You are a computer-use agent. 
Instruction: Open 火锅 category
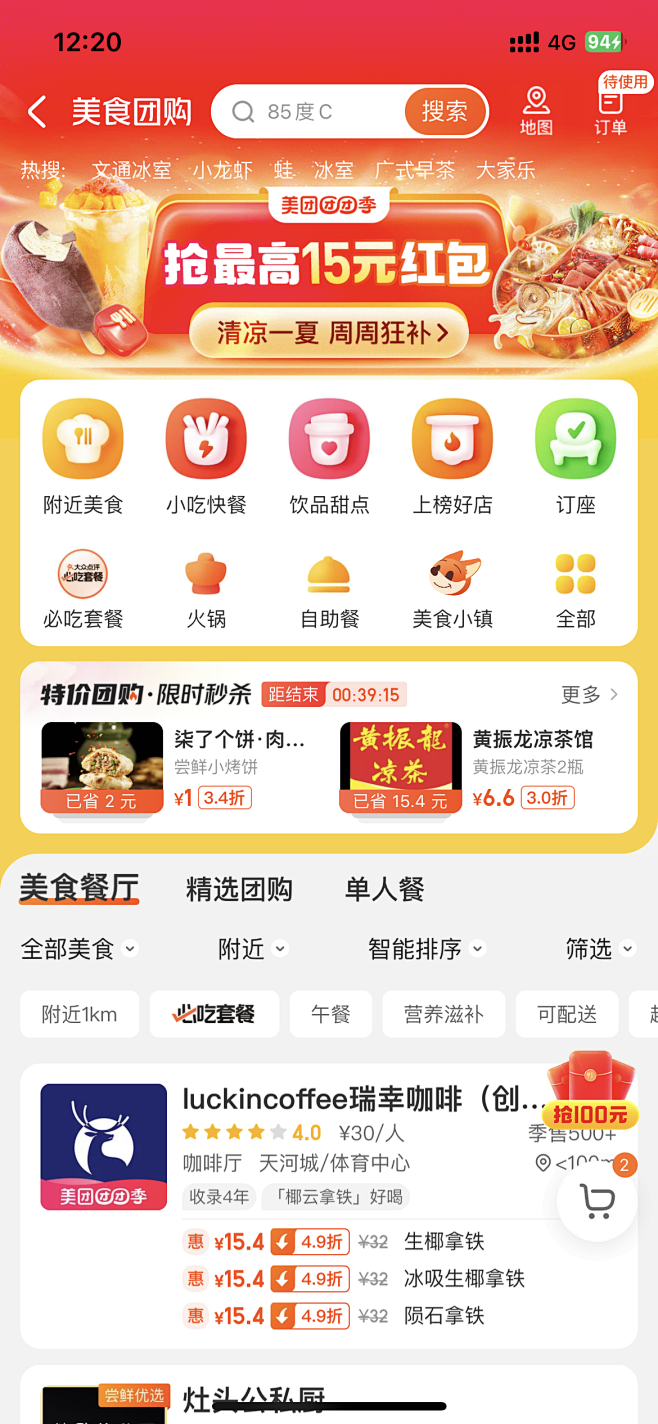(206, 590)
